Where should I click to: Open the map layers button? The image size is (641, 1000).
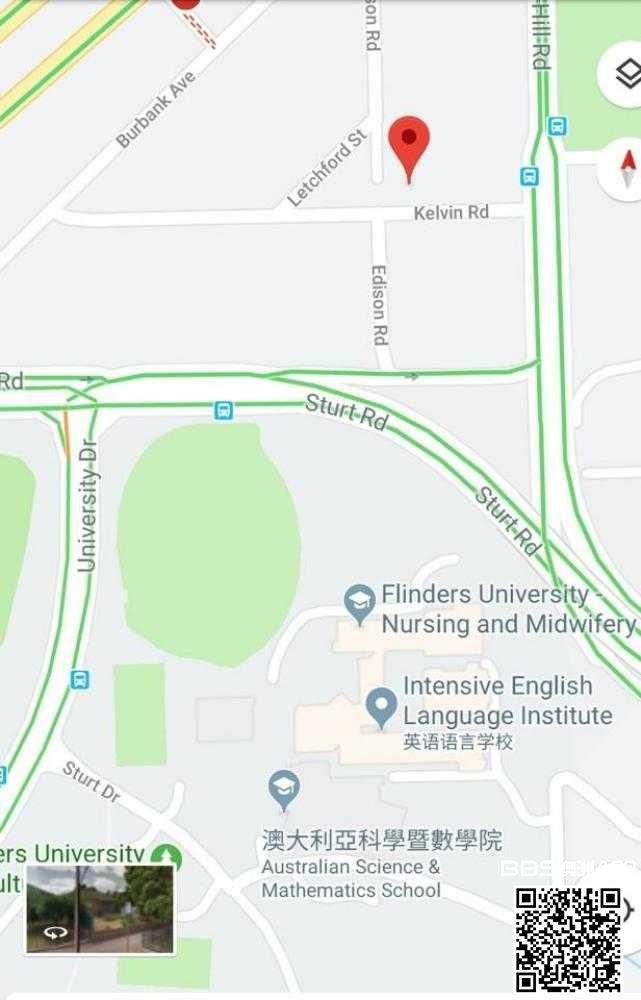pos(625,72)
